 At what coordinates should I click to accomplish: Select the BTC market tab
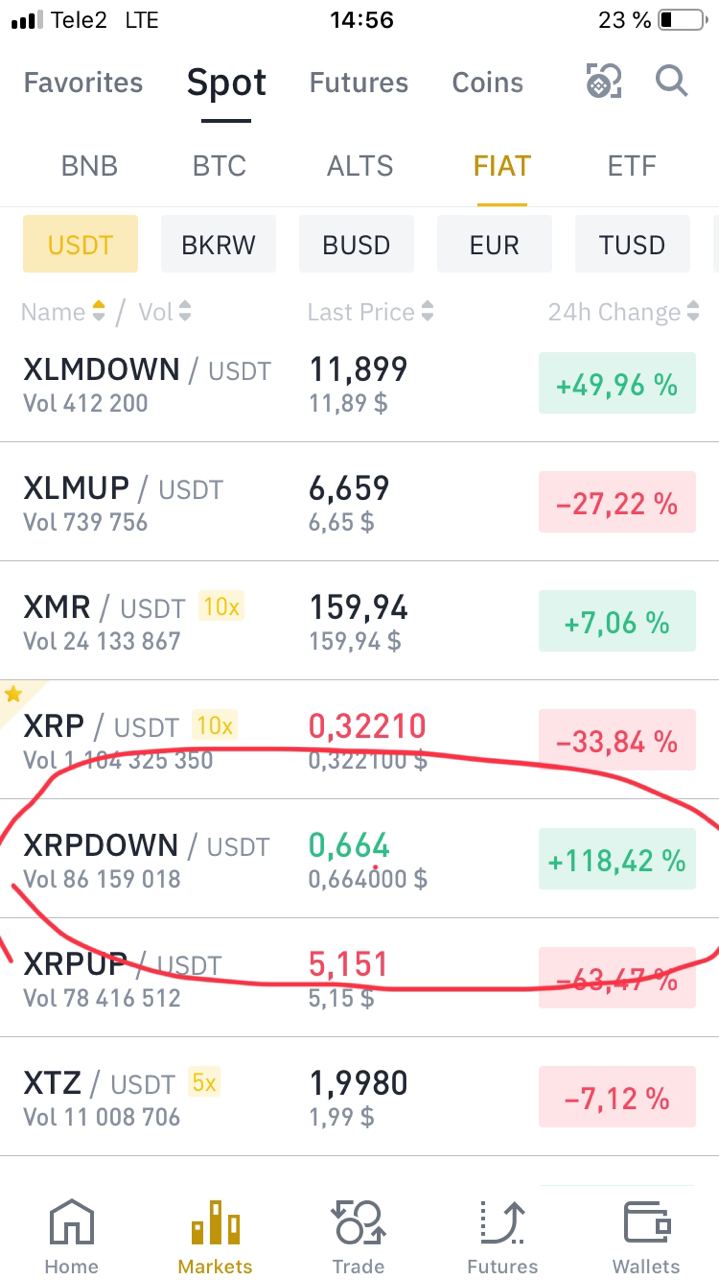219,165
